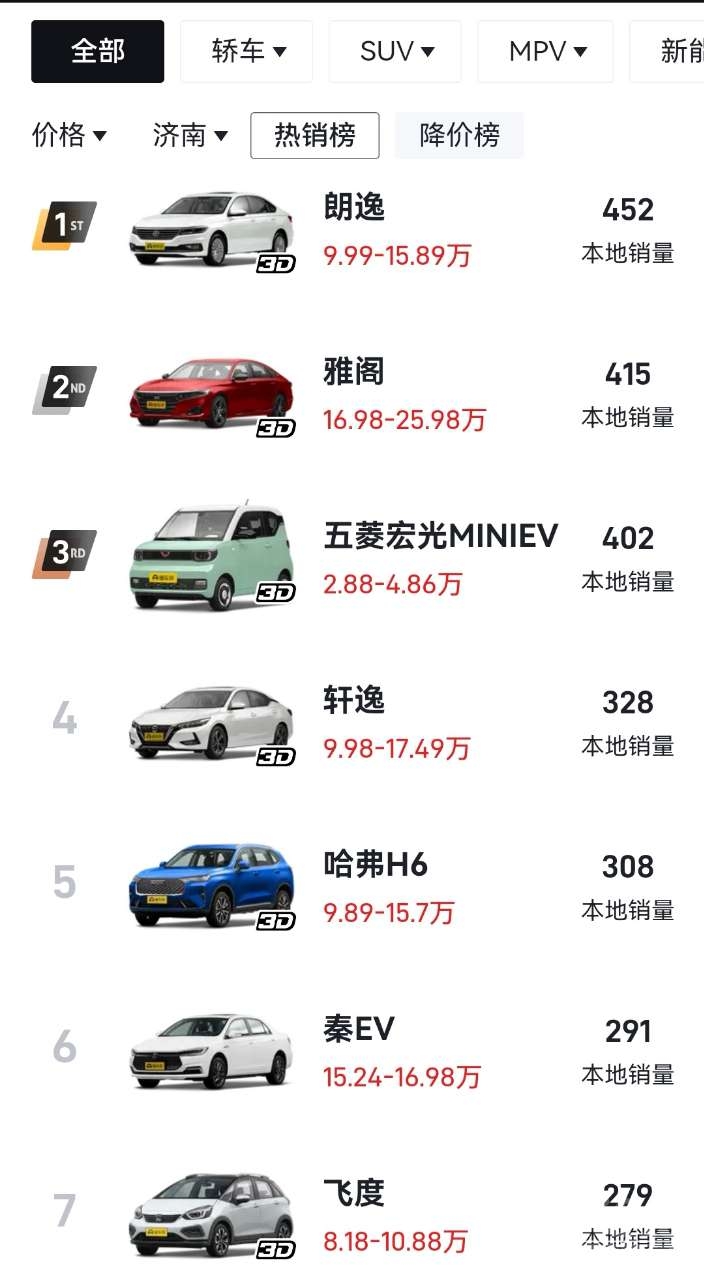Screen dimensions: 704x1280
Task: Open the 哈弗H6 listing
Action: coord(375,864)
